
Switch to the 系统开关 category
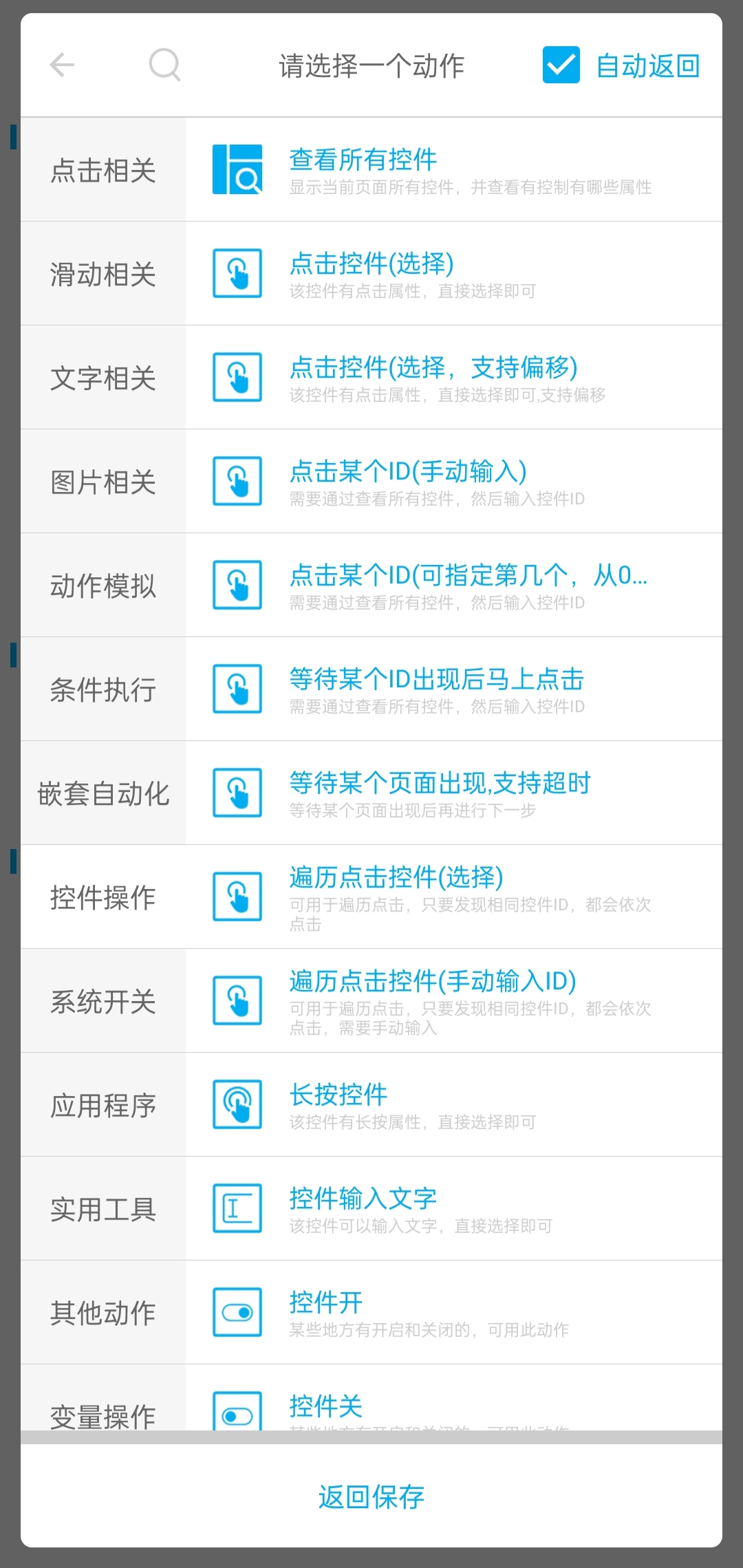tap(103, 1002)
